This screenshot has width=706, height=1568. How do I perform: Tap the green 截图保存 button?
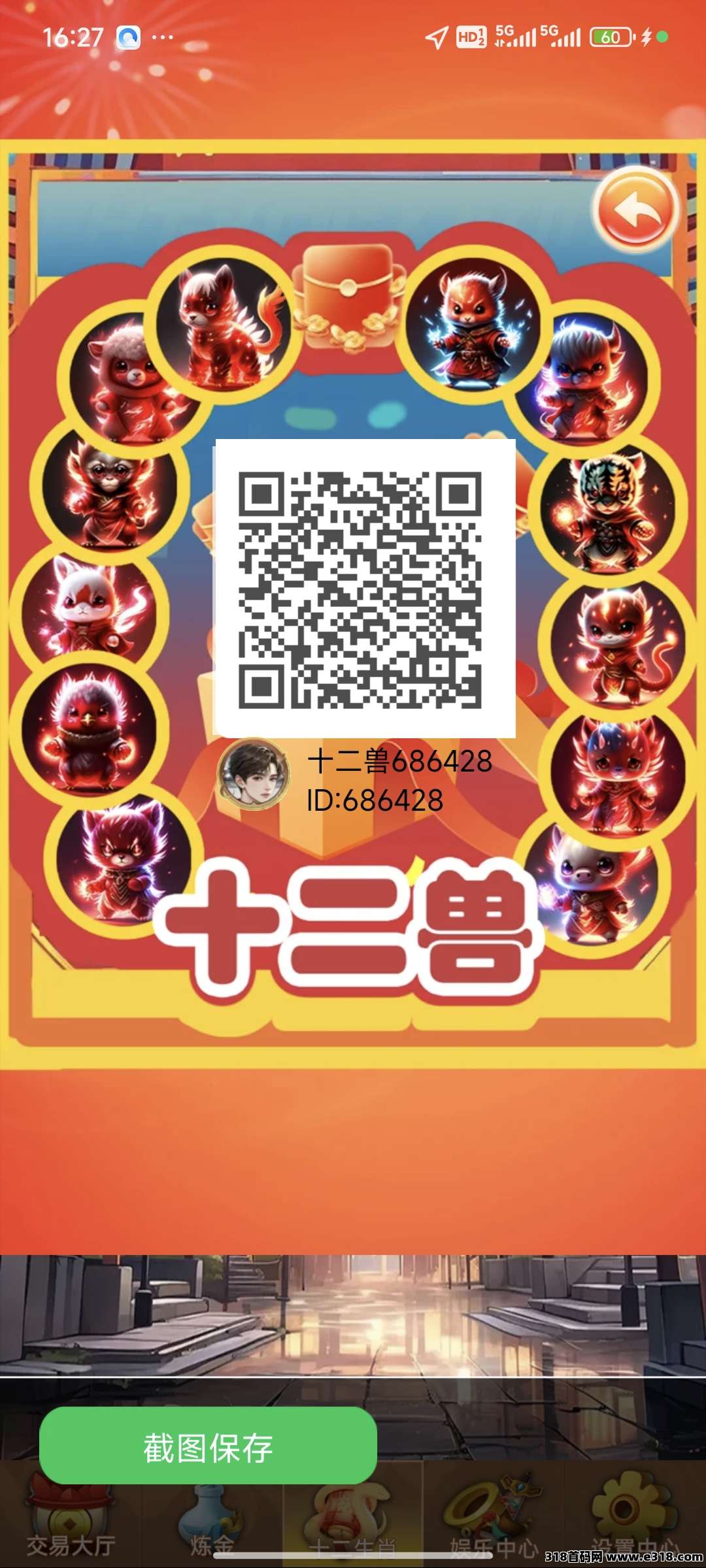208,1447
